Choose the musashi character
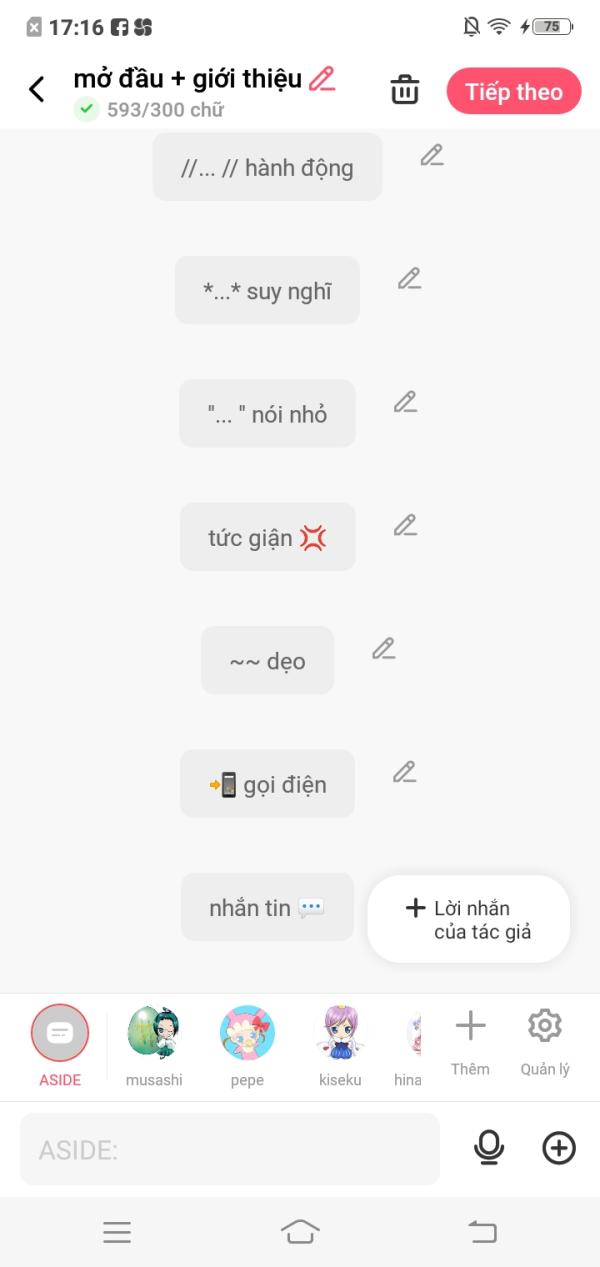The width and height of the screenshot is (600, 1267). pos(154,1046)
